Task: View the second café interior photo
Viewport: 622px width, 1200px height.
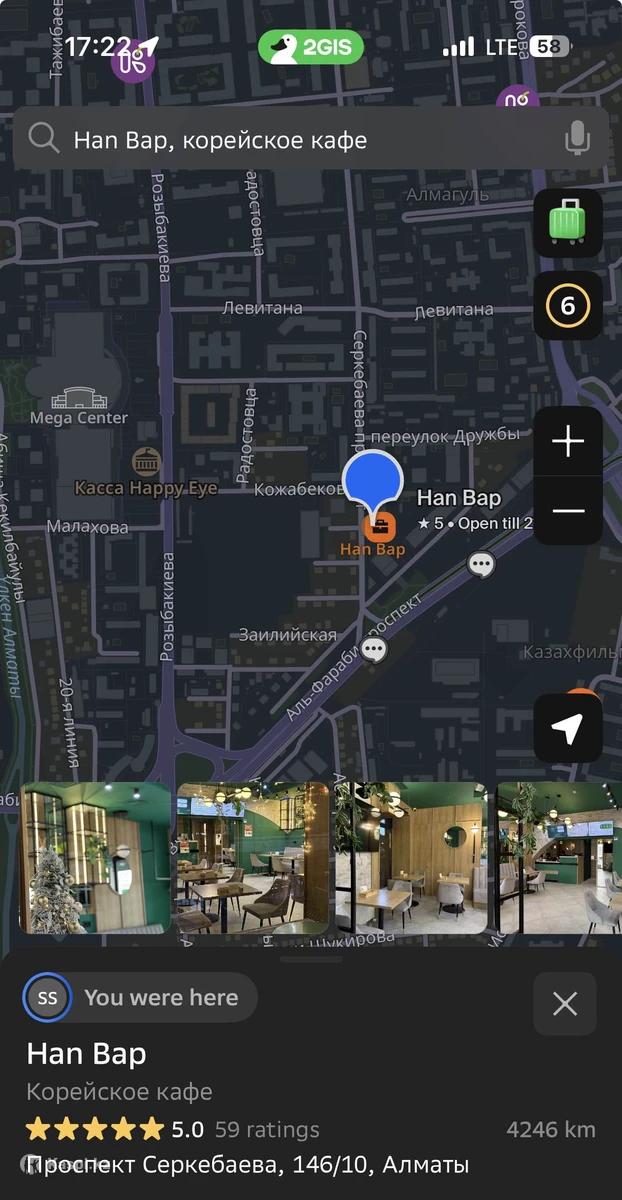Action: pos(253,858)
